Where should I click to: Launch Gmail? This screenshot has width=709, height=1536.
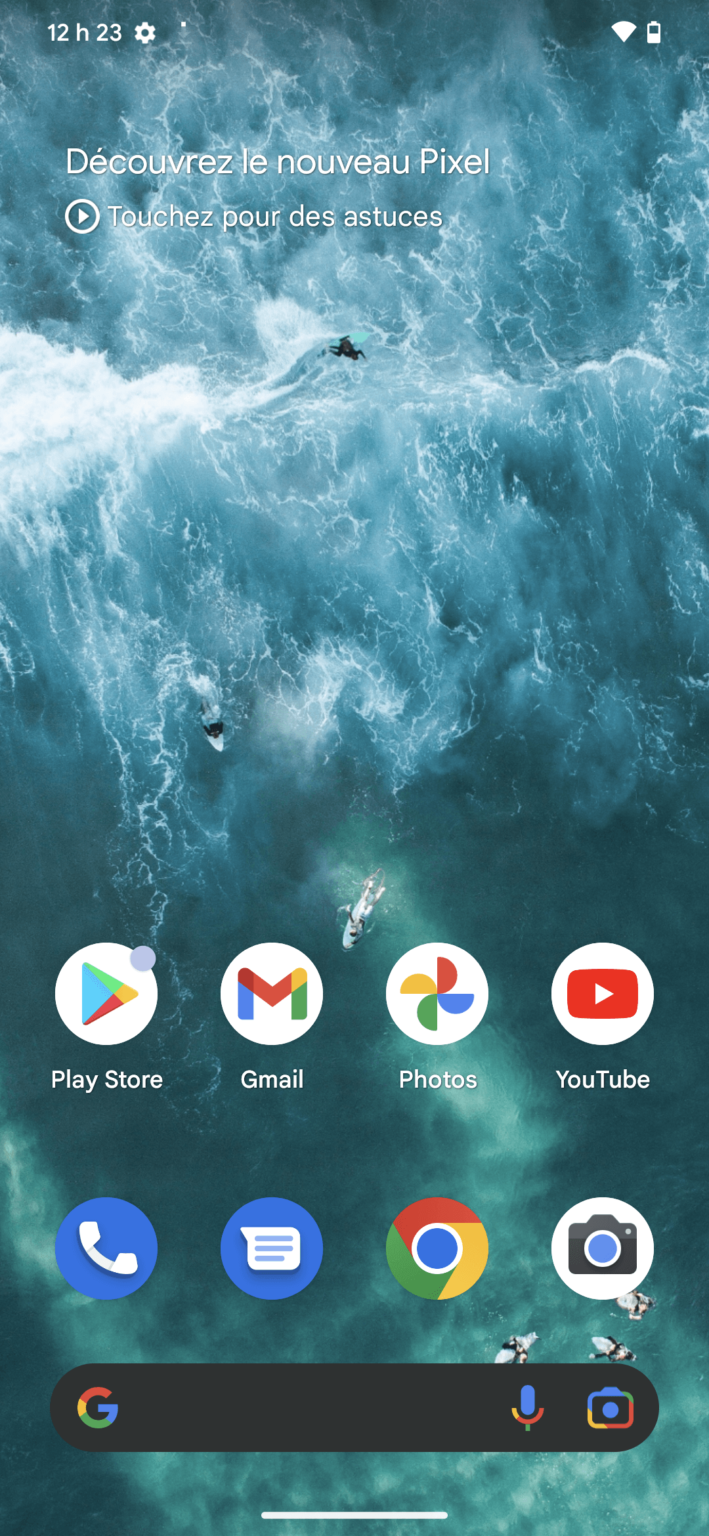click(272, 994)
